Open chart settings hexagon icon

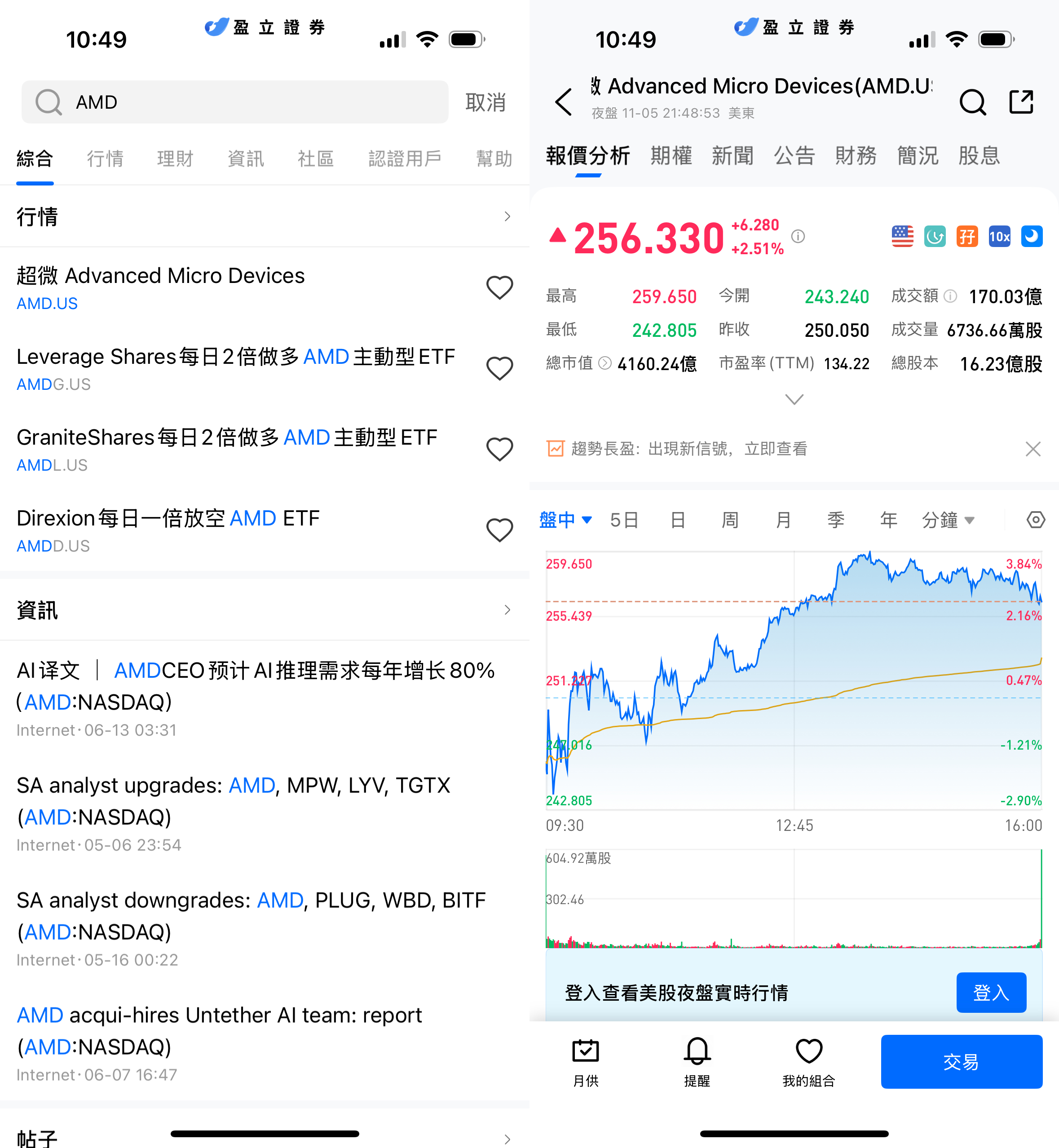coord(1035,520)
